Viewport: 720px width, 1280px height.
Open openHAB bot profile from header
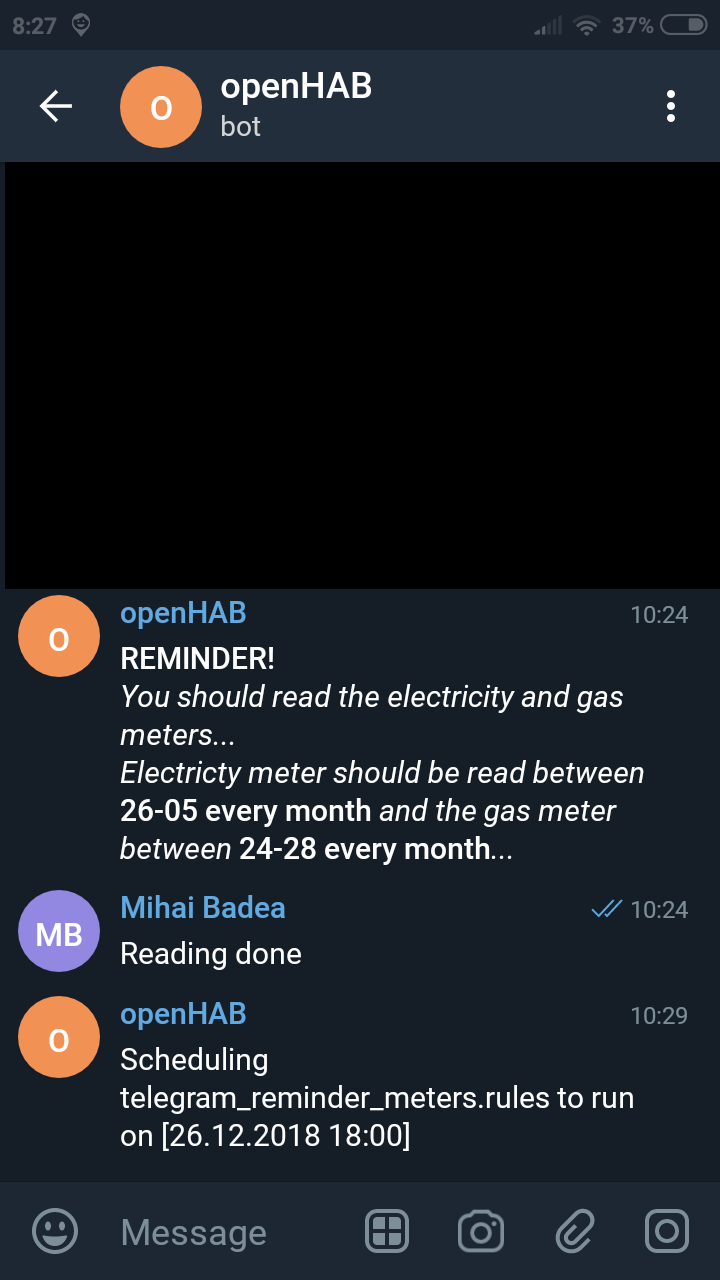pyautogui.click(x=295, y=105)
